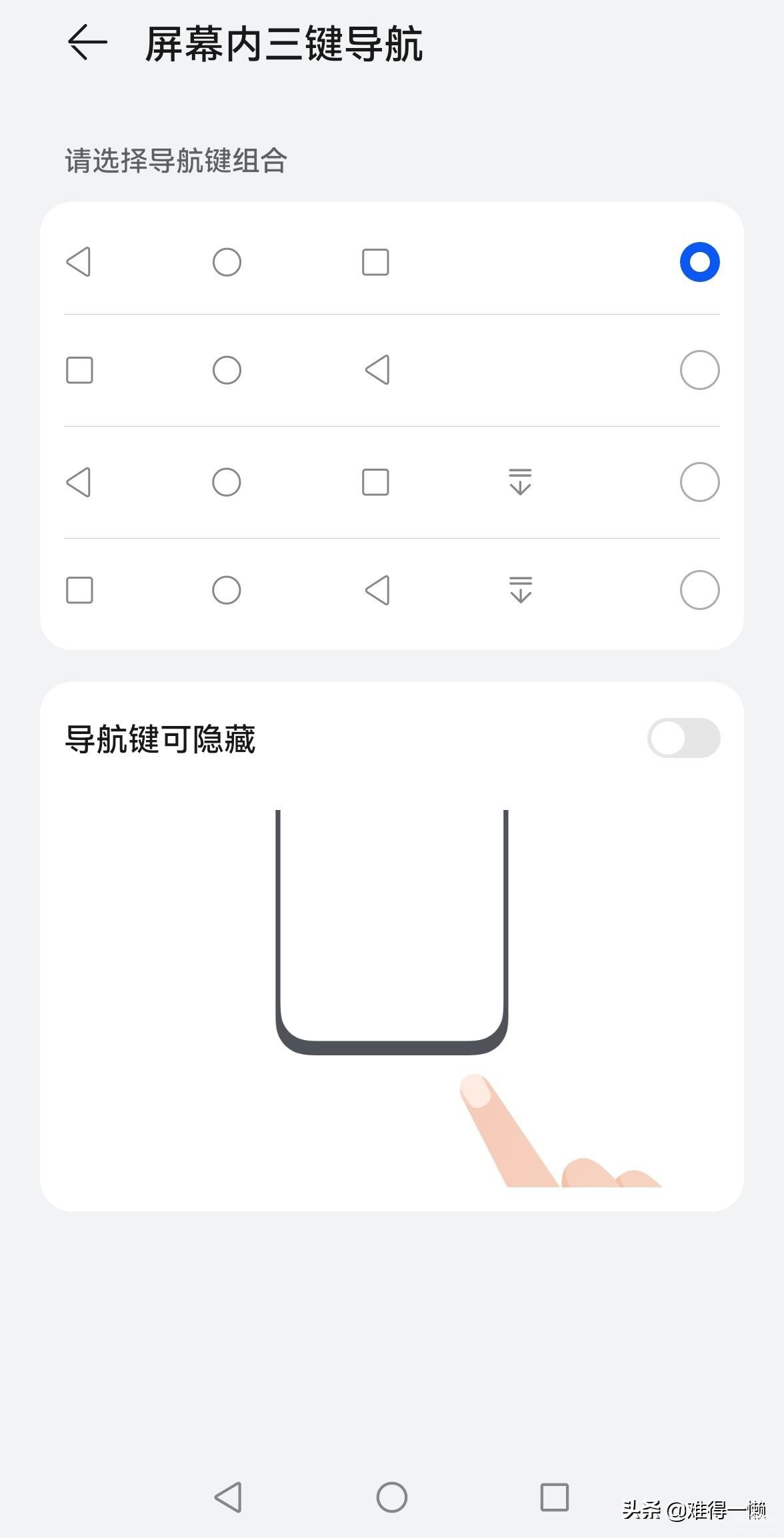
Task: Select back-home-recents navigation key combination
Action: (x=699, y=262)
